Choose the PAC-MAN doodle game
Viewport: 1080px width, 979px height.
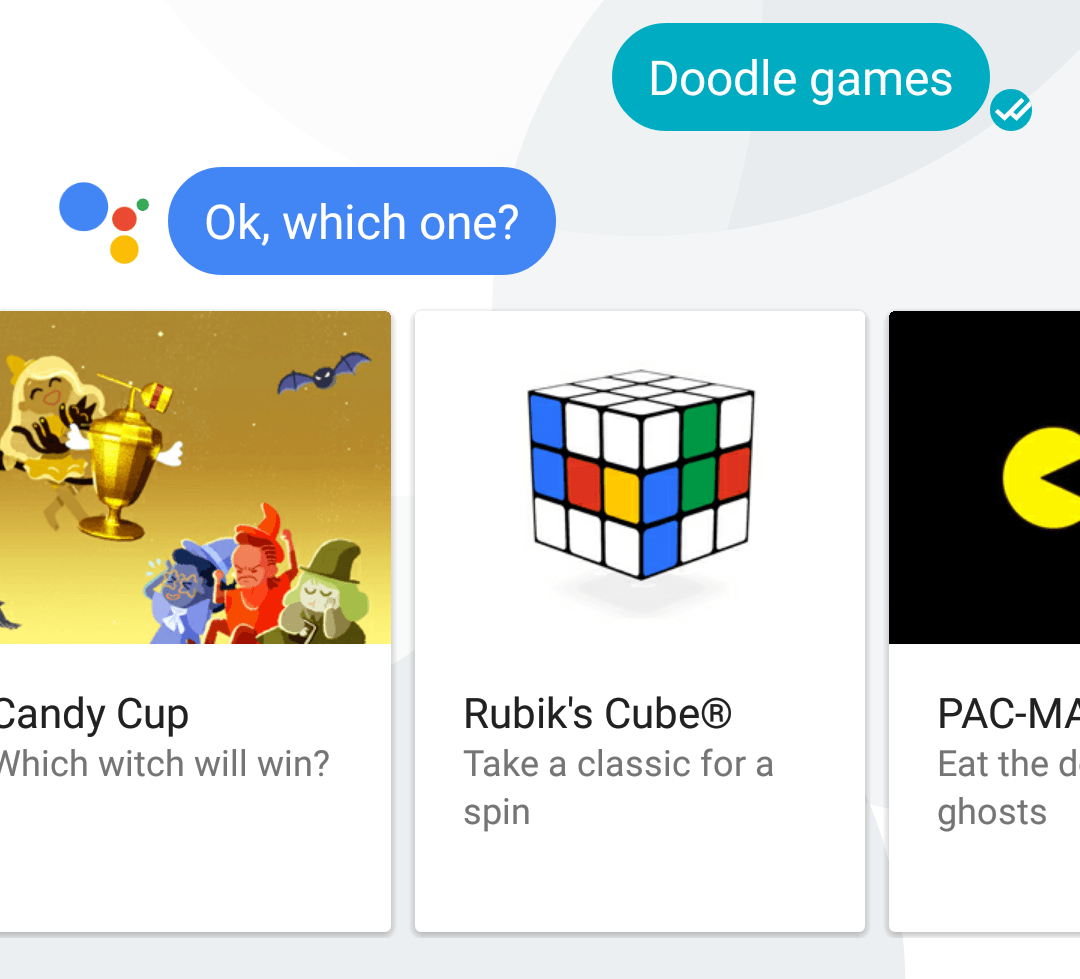click(985, 620)
